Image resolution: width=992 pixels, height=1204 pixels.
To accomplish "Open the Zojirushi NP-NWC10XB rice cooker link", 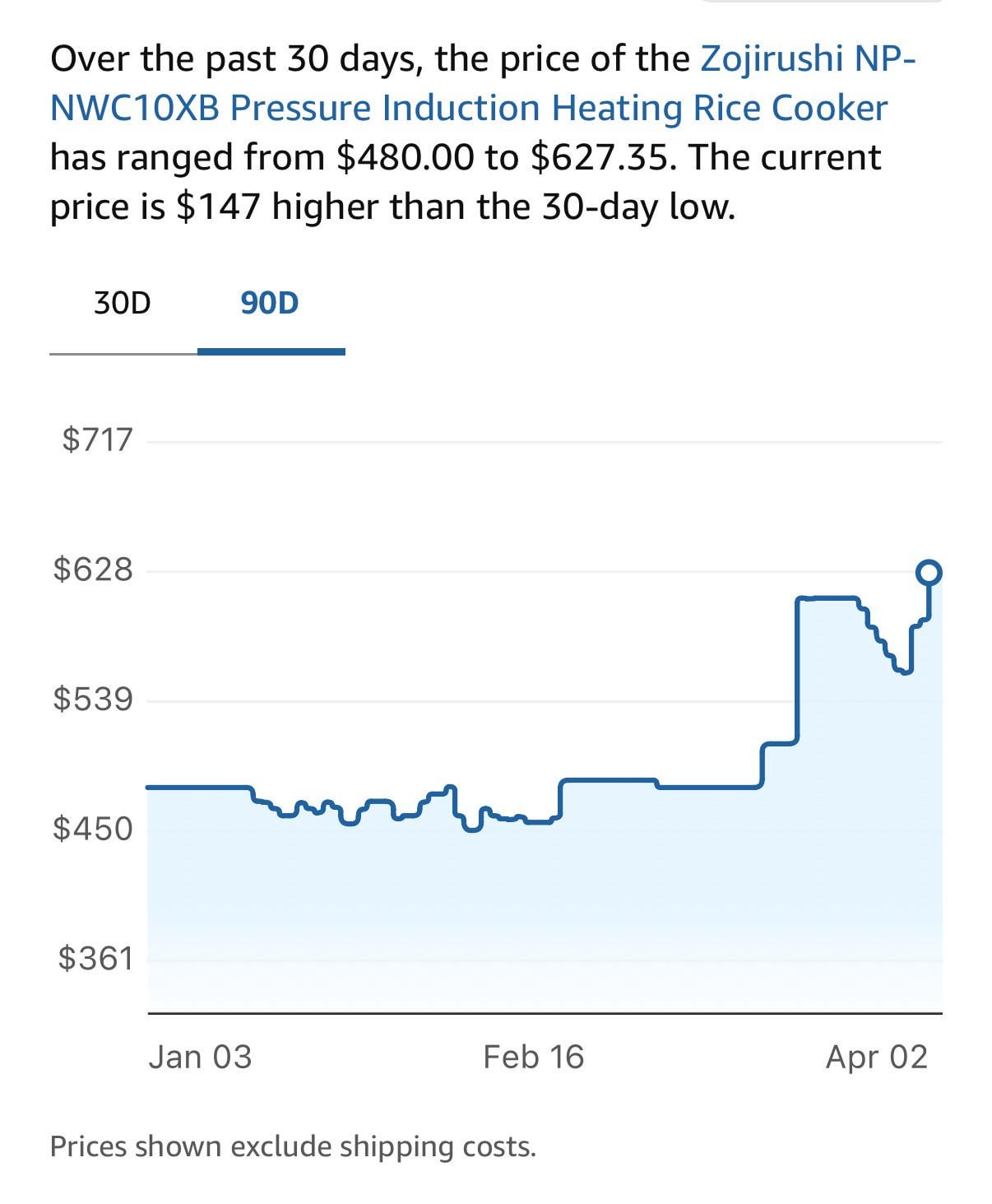I will click(469, 108).
